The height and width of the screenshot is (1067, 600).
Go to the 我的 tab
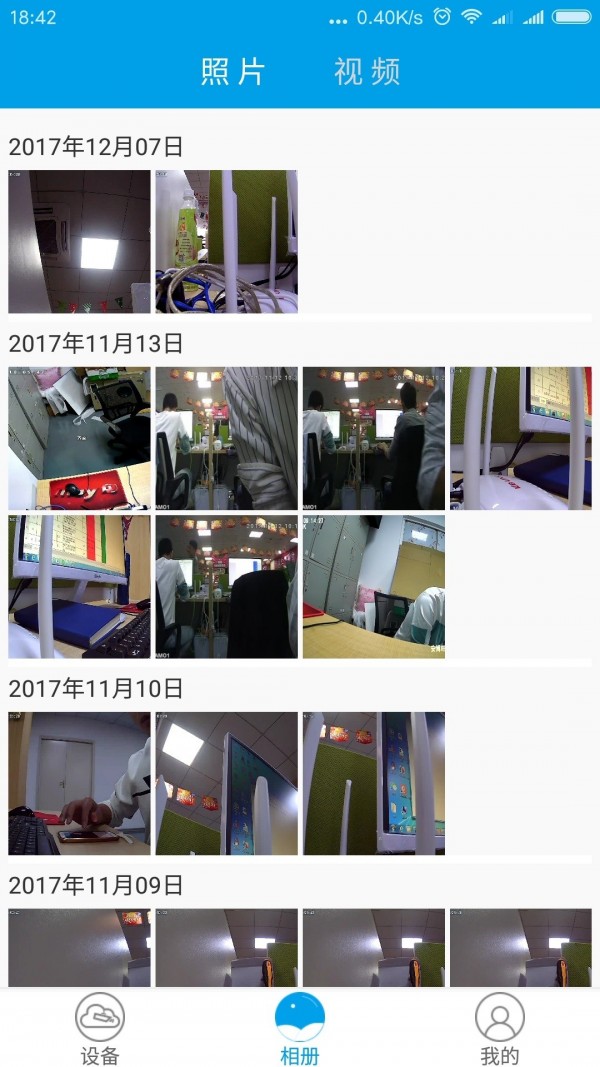(x=500, y=1029)
